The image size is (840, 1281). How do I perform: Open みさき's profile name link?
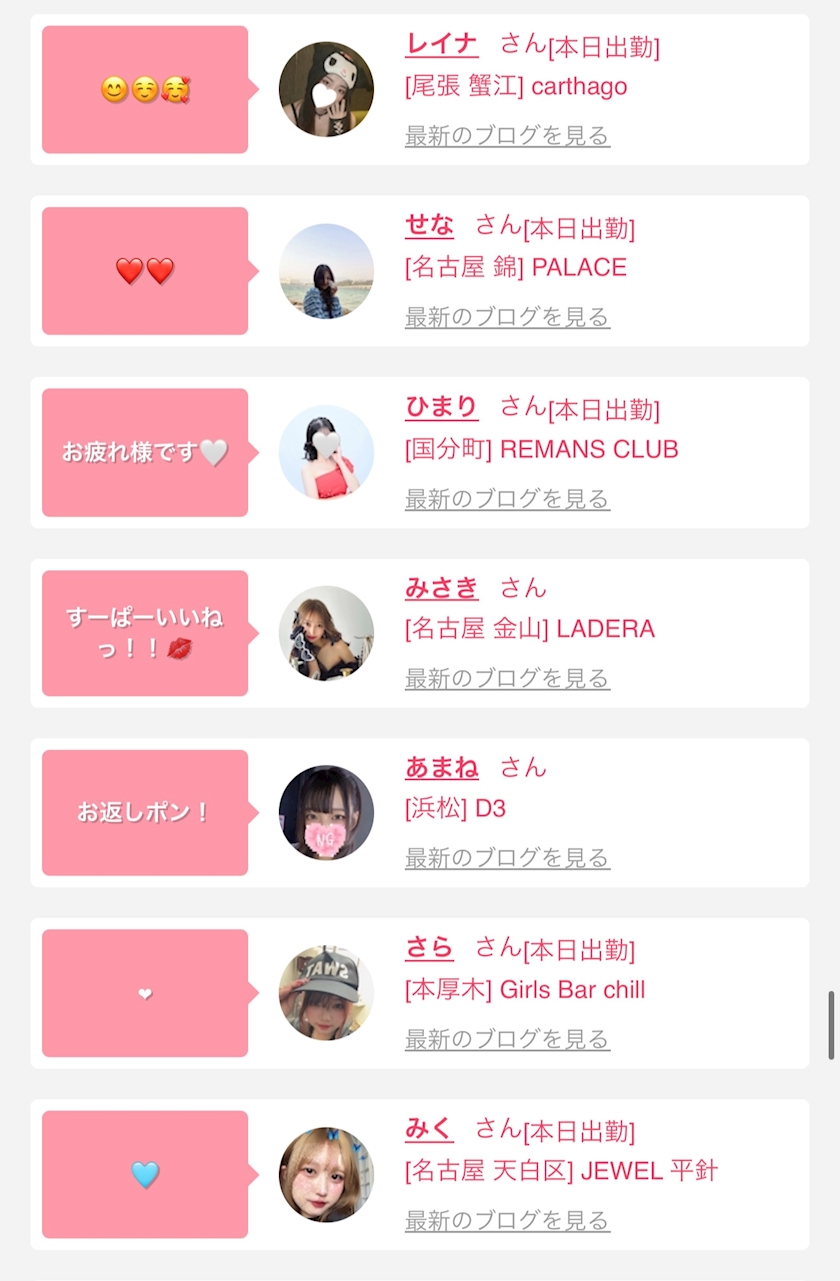pyautogui.click(x=441, y=588)
